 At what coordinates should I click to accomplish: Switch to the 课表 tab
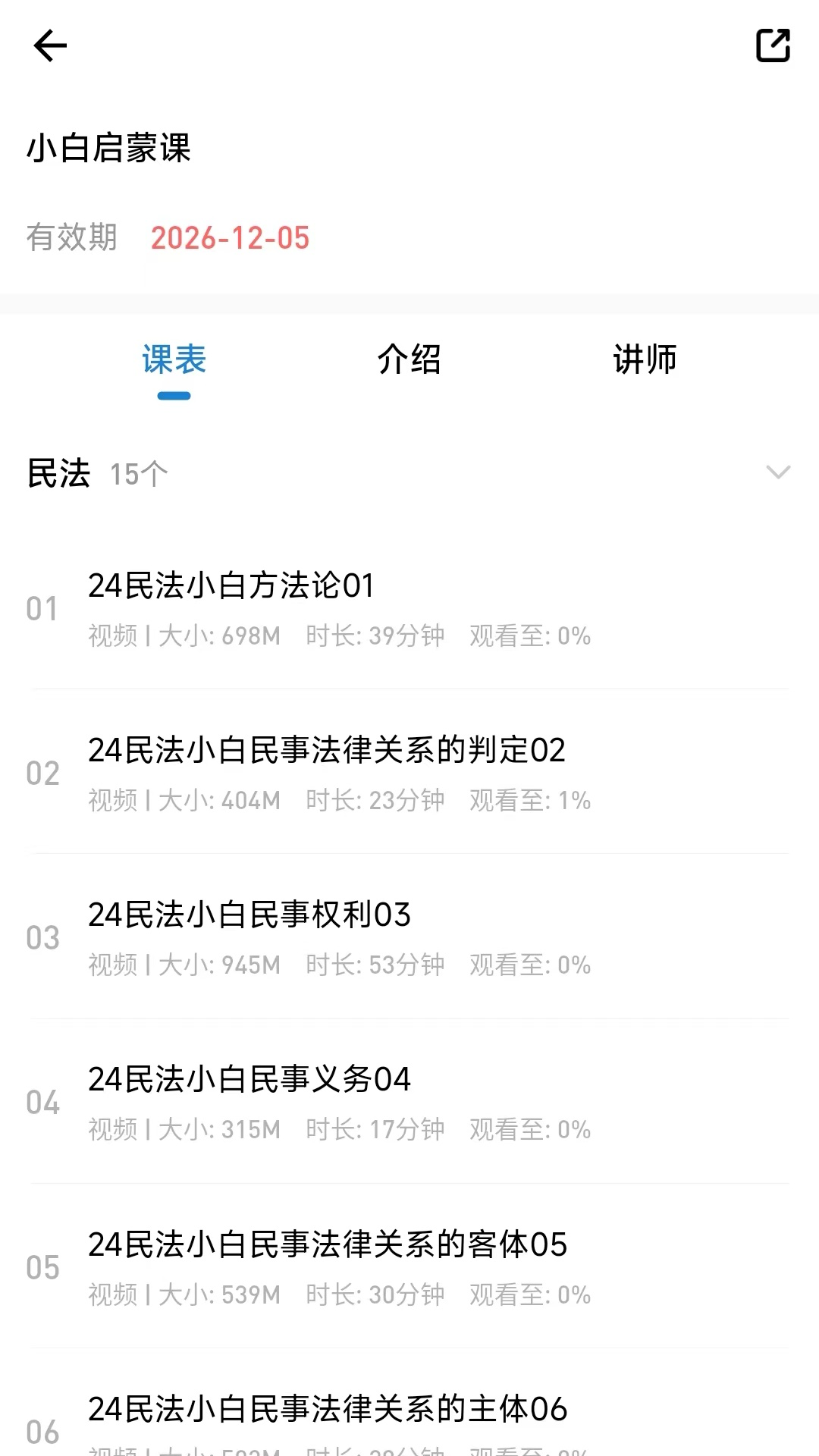pyautogui.click(x=174, y=359)
